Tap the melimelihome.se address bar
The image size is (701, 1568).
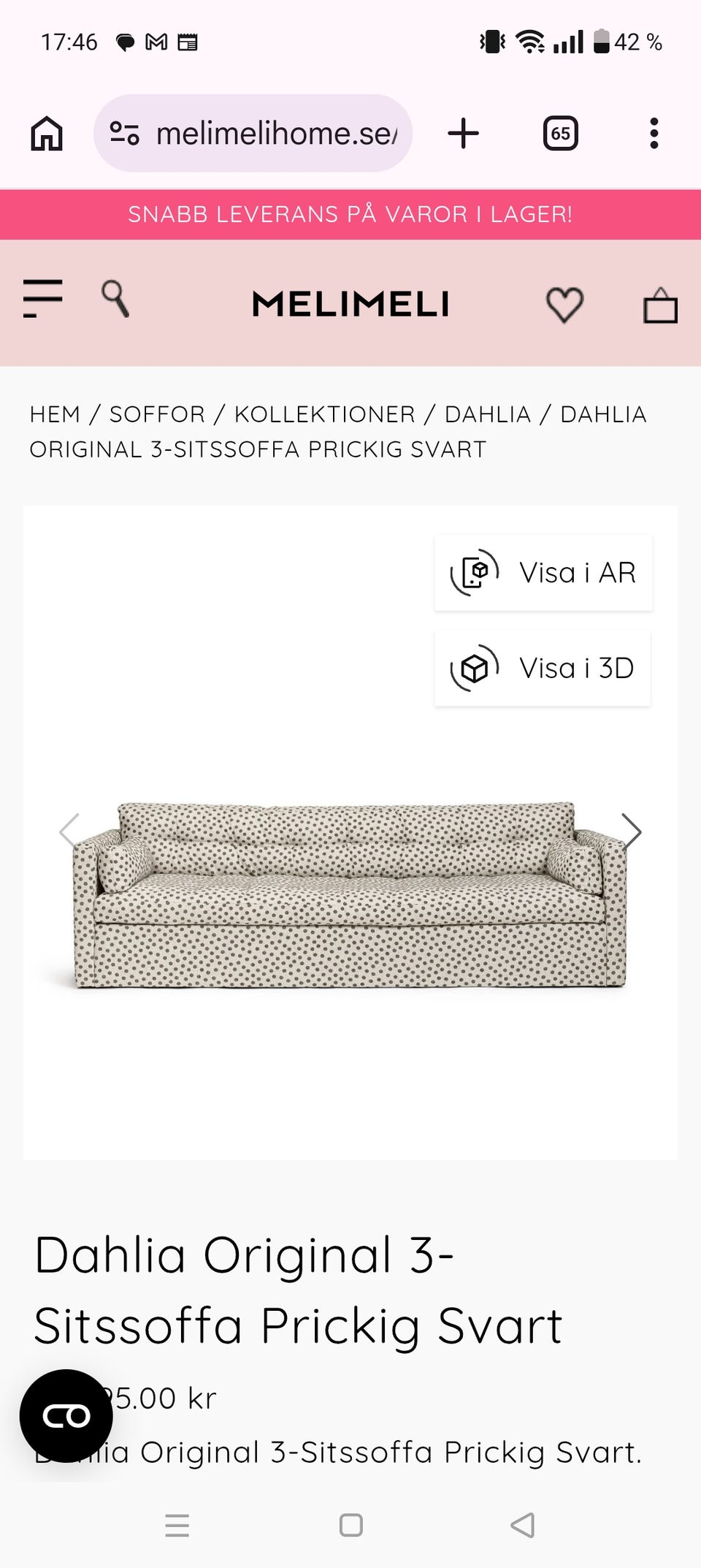pyautogui.click(x=253, y=134)
